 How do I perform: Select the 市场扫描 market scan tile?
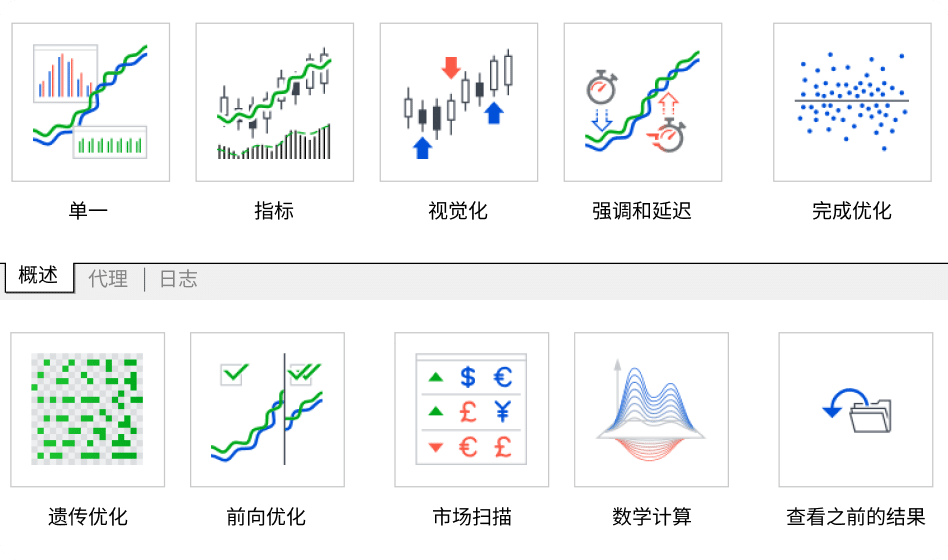pyautogui.click(x=471, y=409)
